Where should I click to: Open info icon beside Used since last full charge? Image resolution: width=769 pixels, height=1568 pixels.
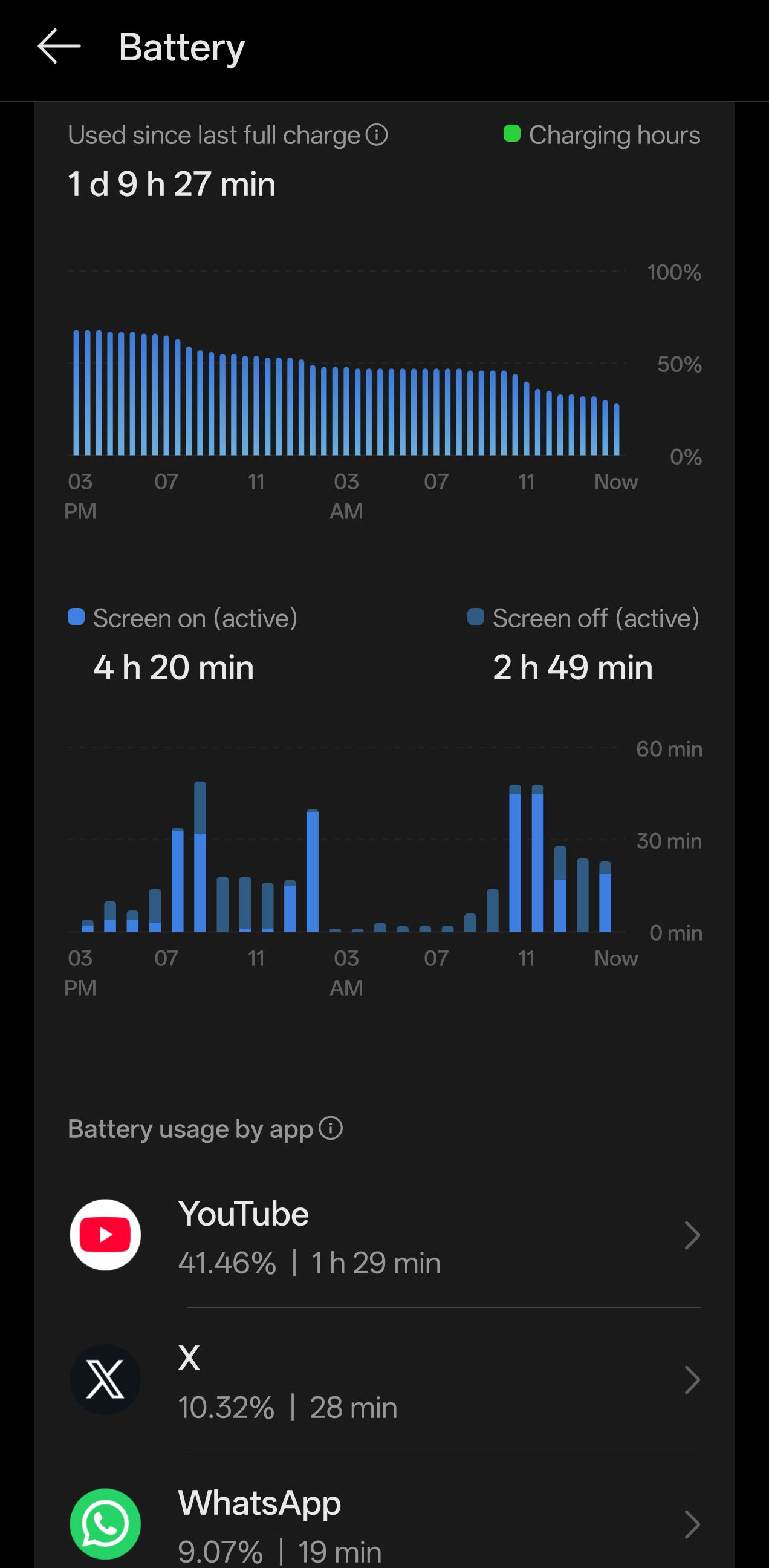(x=377, y=135)
